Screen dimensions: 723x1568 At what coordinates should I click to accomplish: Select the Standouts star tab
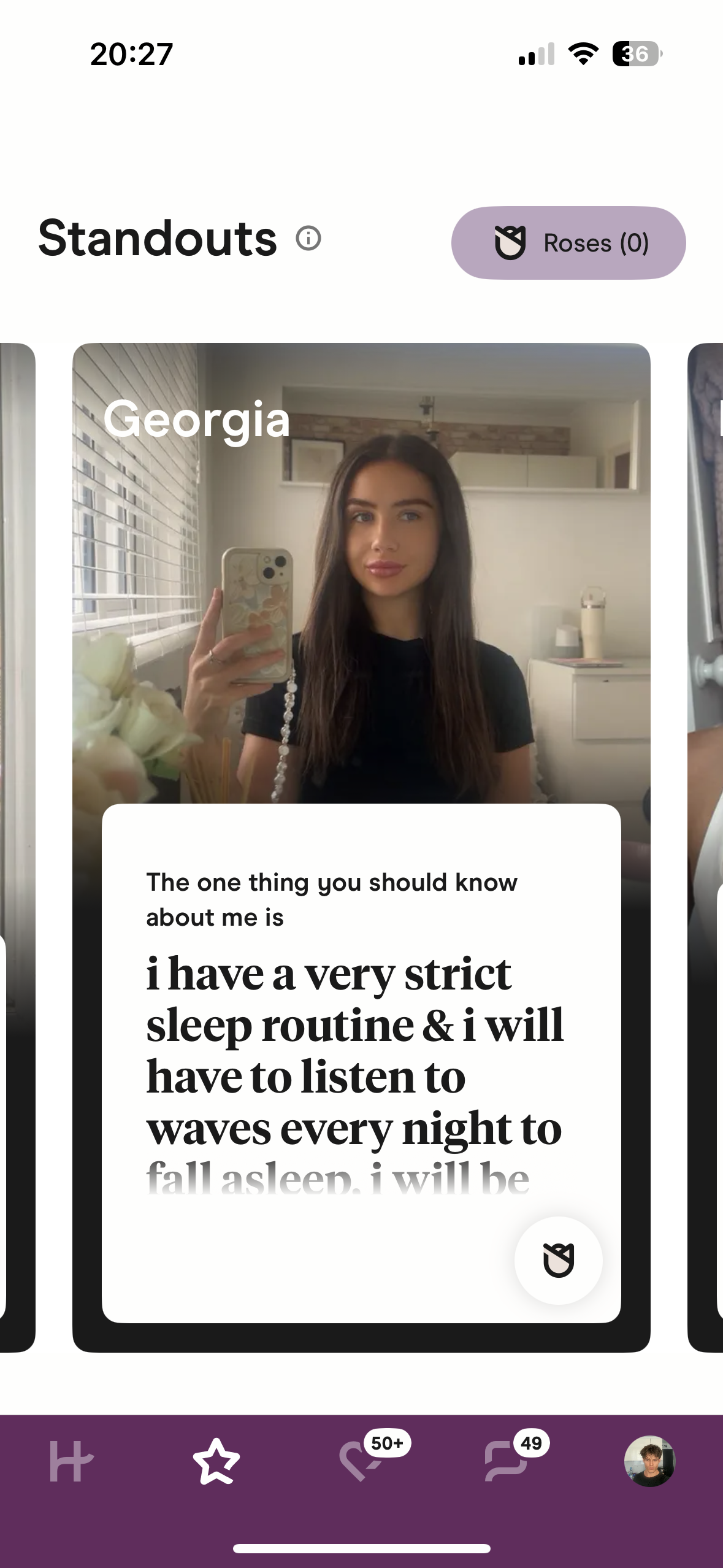216,1461
